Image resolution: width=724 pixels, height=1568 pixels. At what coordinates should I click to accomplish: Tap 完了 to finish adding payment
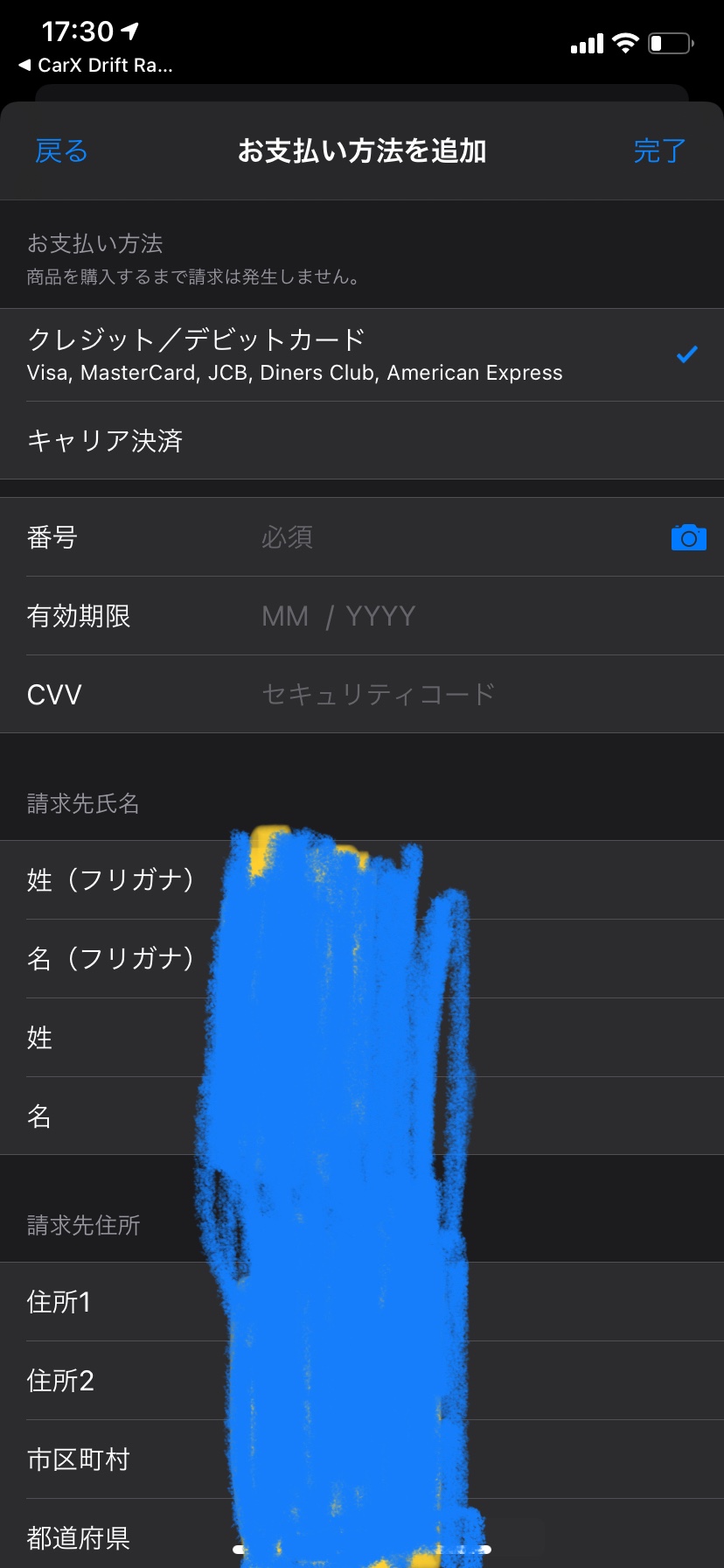659,151
